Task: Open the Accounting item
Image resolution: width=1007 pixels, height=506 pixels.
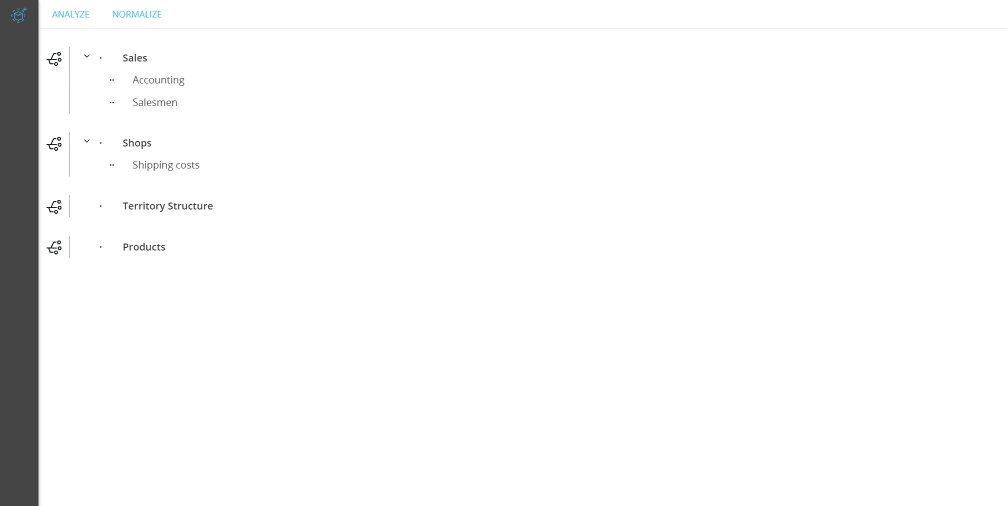Action: point(158,80)
